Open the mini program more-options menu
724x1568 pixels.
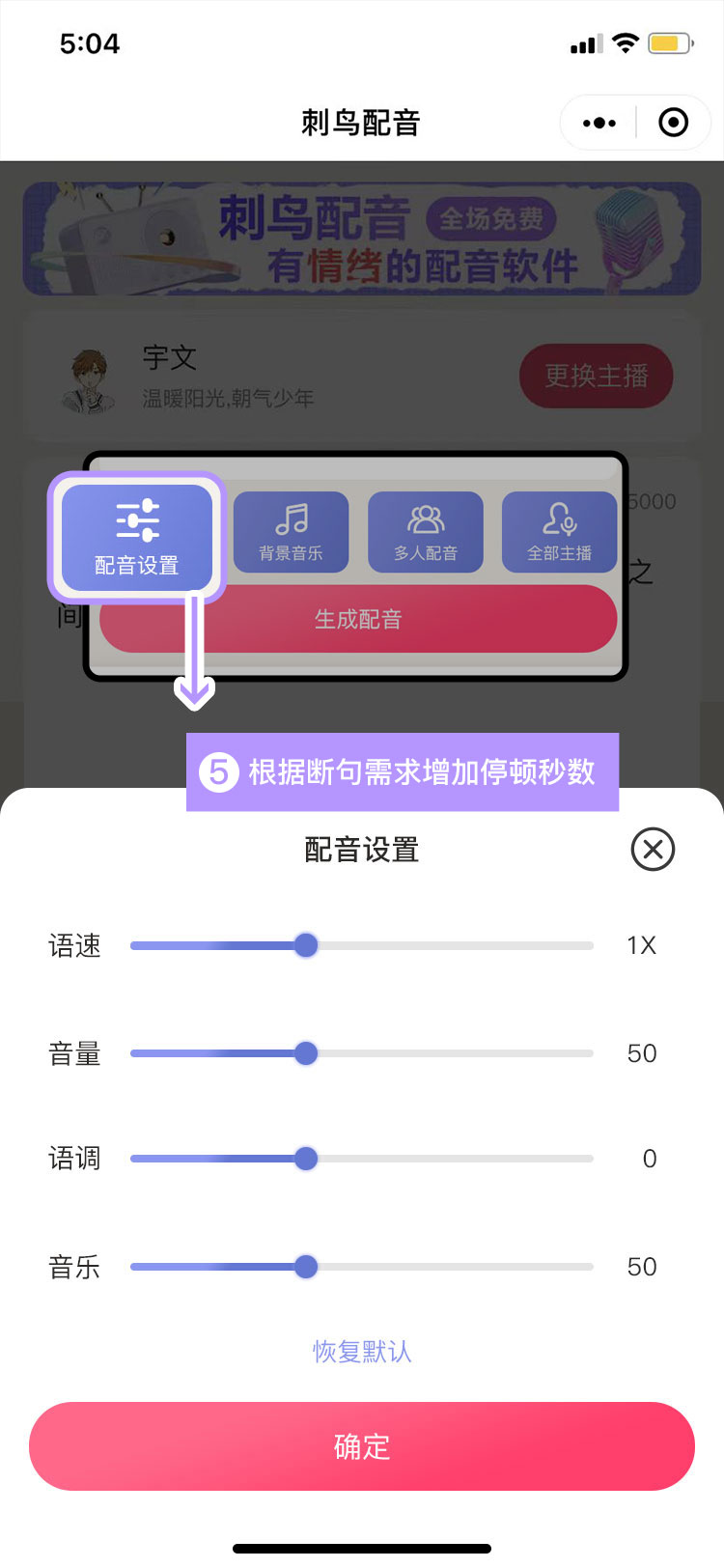click(599, 123)
